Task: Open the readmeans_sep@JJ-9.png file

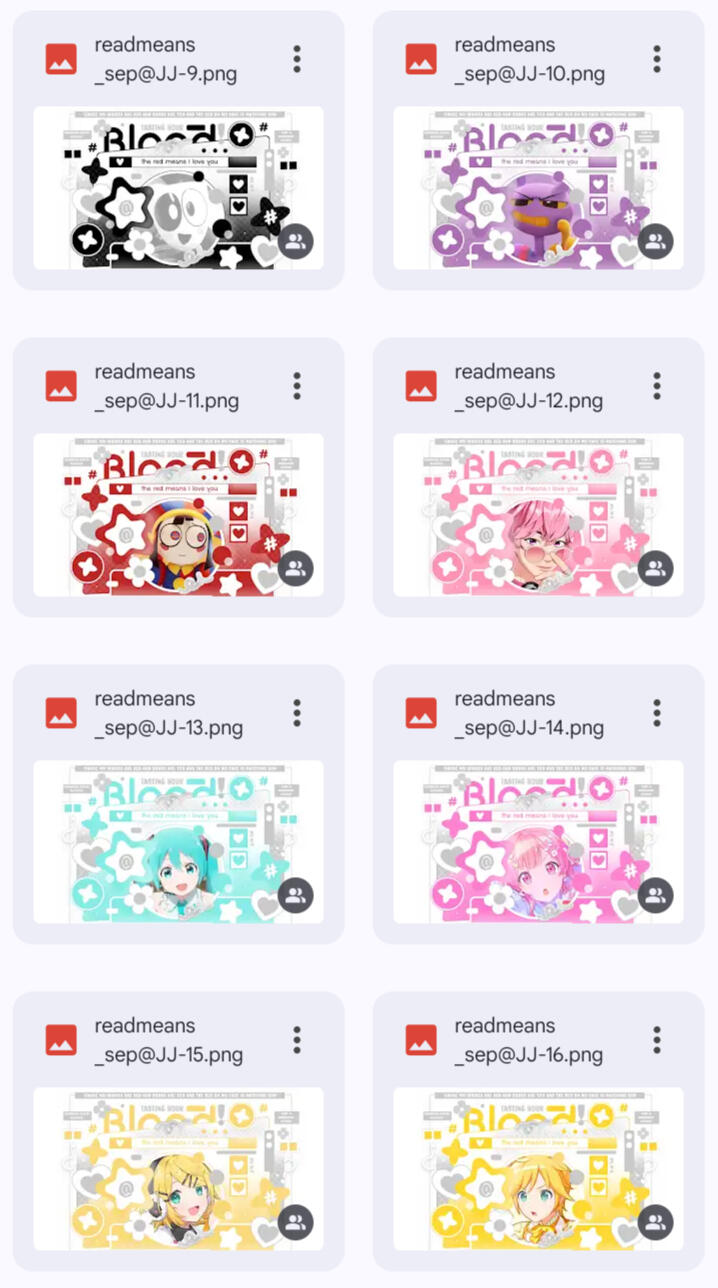Action: (x=178, y=188)
